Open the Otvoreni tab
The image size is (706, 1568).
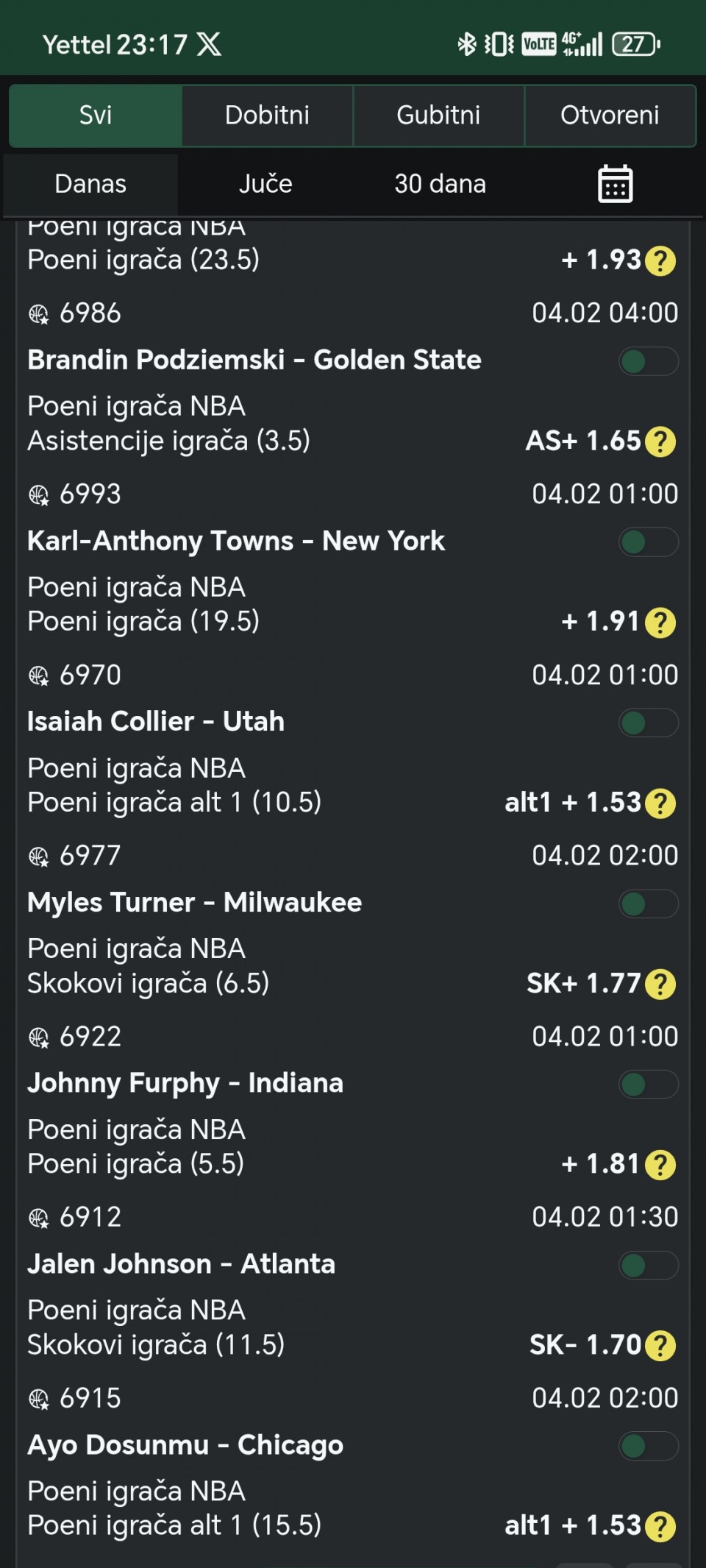tap(610, 116)
